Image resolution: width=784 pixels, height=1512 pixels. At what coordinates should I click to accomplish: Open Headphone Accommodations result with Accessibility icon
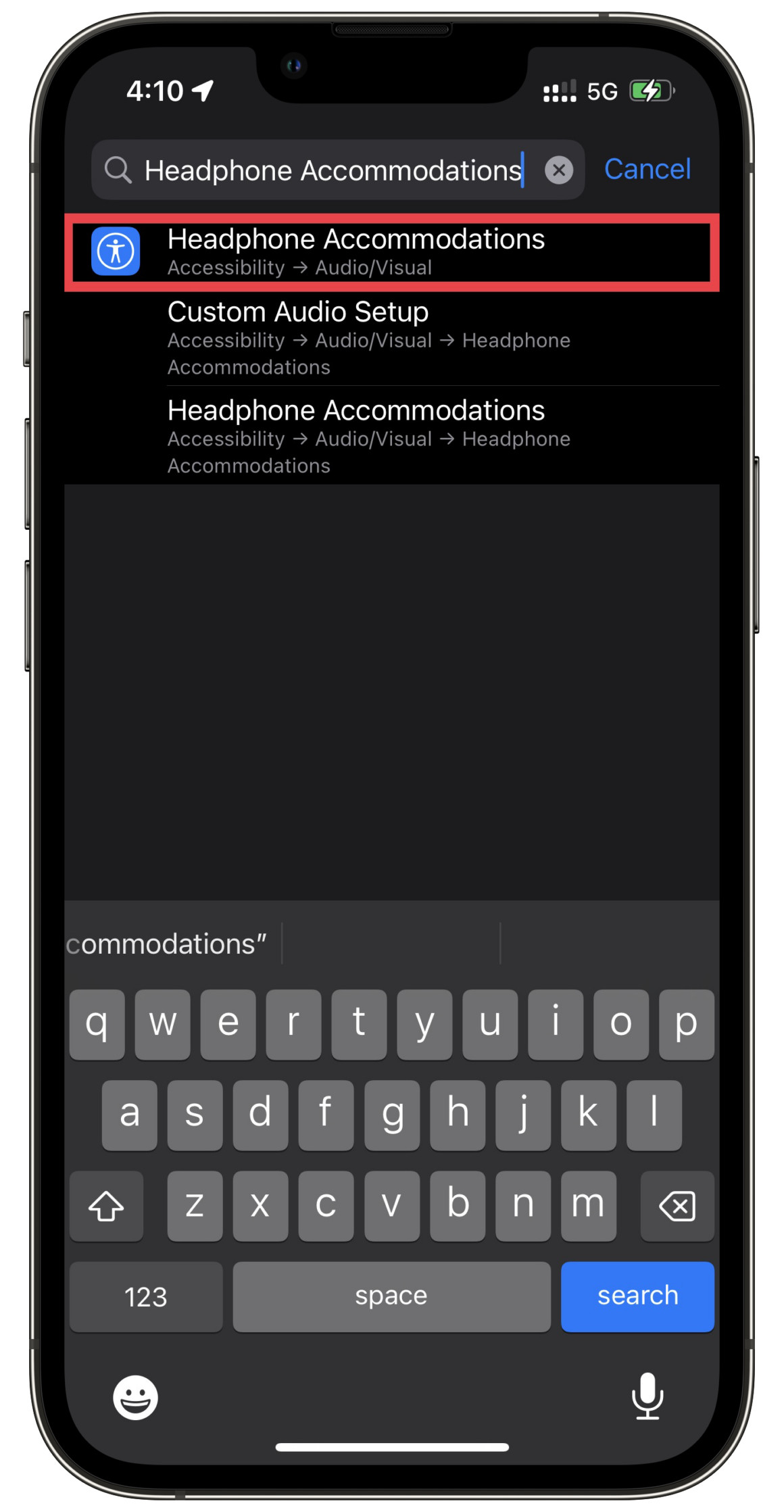click(391, 252)
